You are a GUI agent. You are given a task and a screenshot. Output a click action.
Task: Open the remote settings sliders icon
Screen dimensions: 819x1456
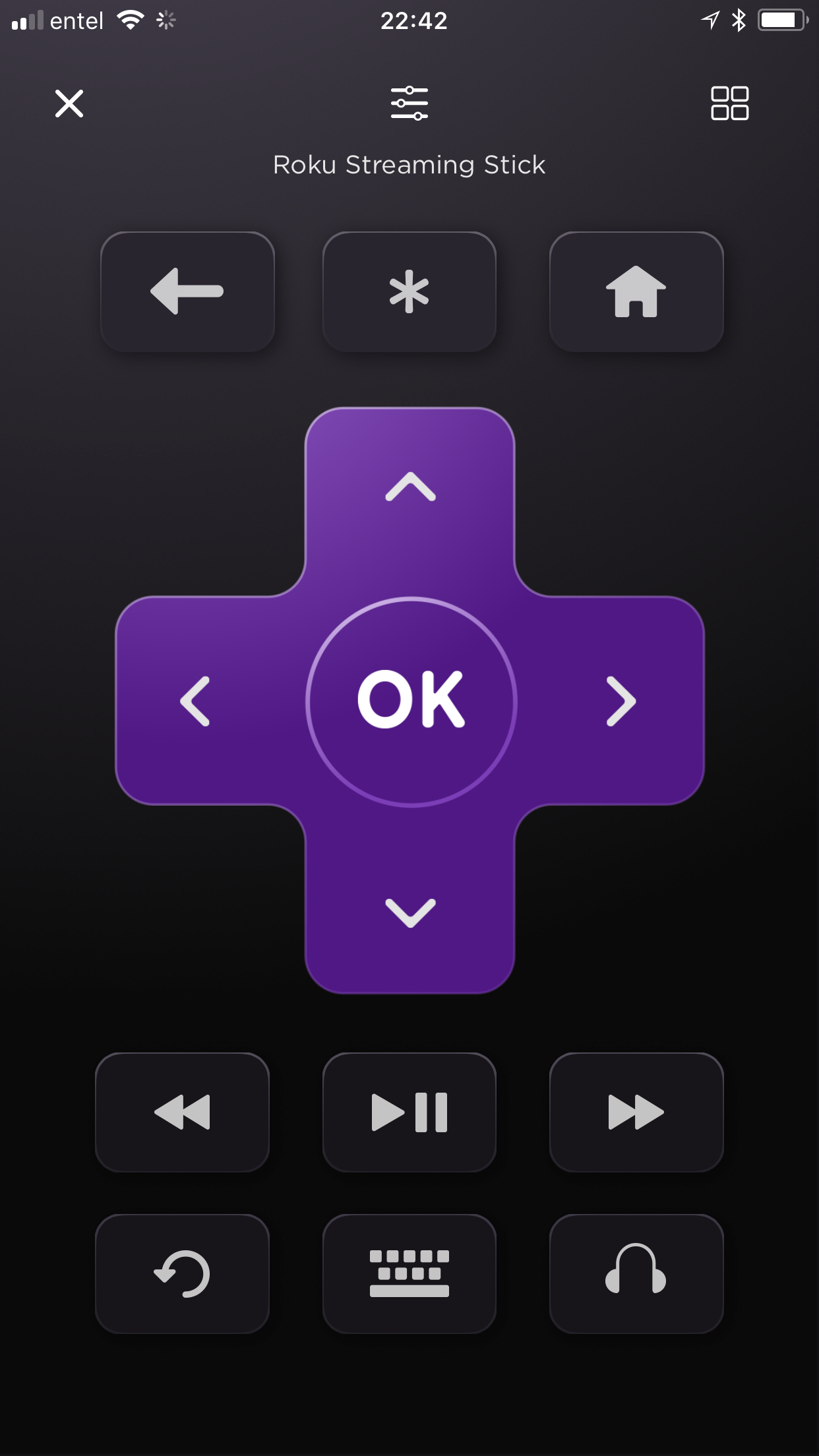[409, 104]
